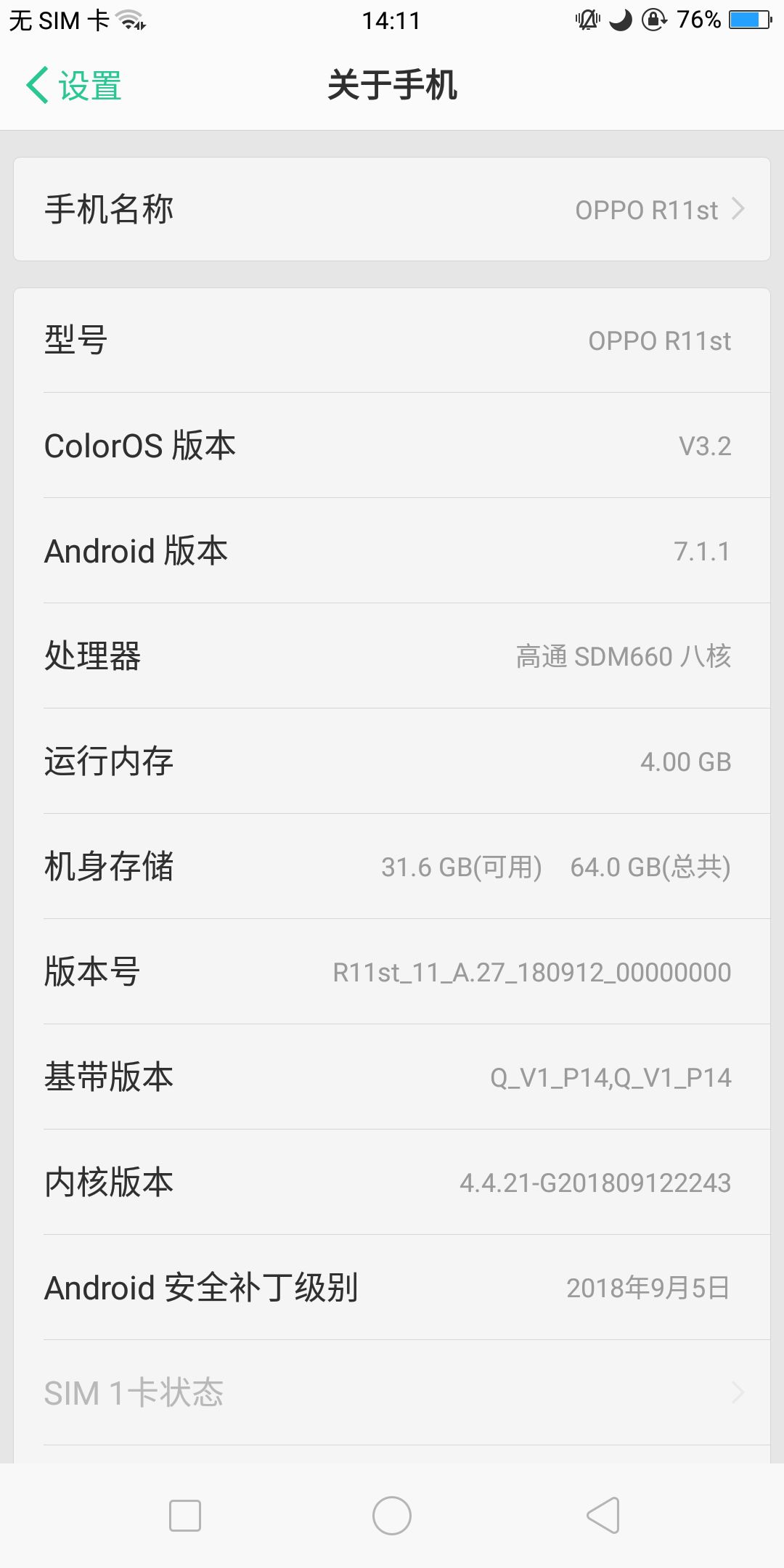Open SIM 1卡状态
Image resolution: width=784 pixels, height=1568 pixels.
pyautogui.click(x=392, y=1392)
